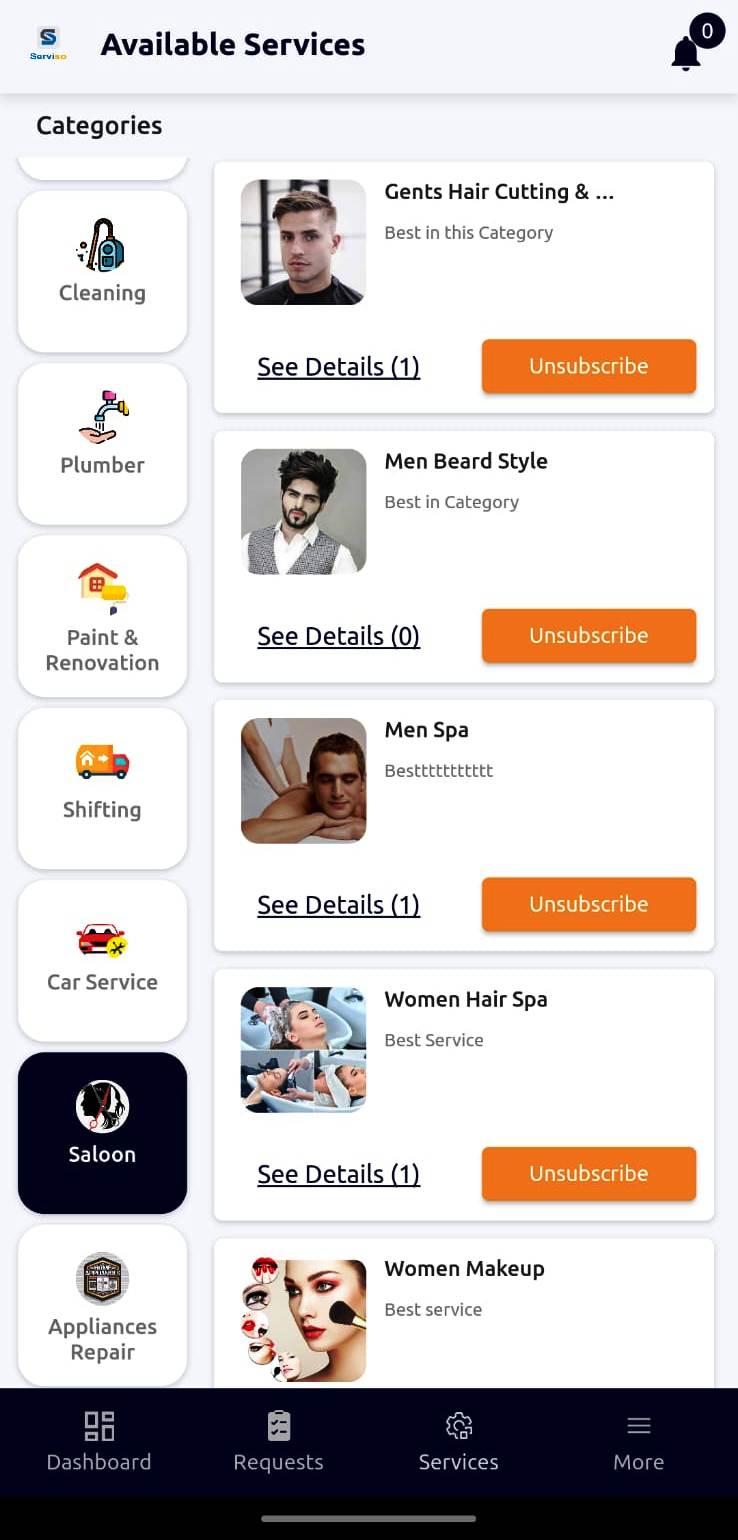Switch to the Requests tab
The height and width of the screenshot is (1540, 738).
point(278,1441)
